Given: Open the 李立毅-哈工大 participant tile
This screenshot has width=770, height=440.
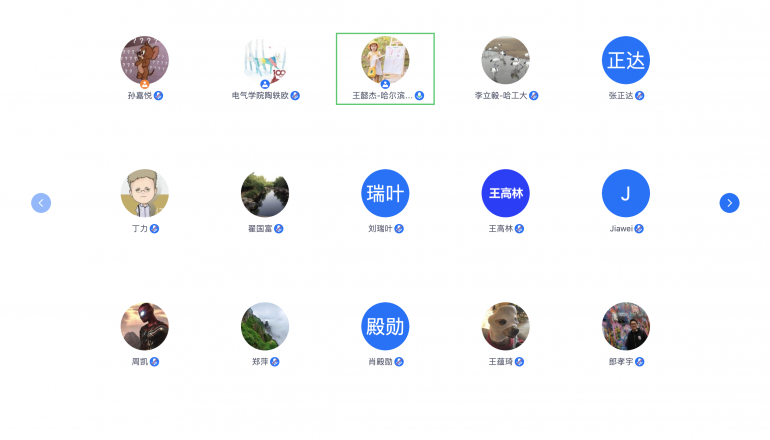Looking at the screenshot, I should click(505, 61).
